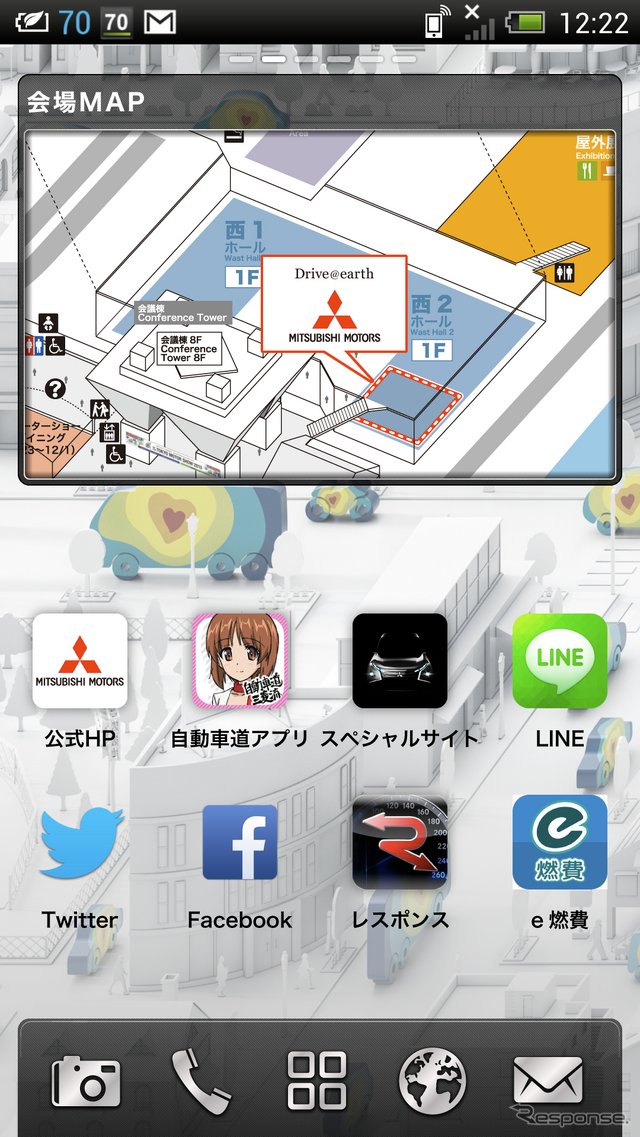
Task: Open the Twitter app
Action: coord(80,843)
